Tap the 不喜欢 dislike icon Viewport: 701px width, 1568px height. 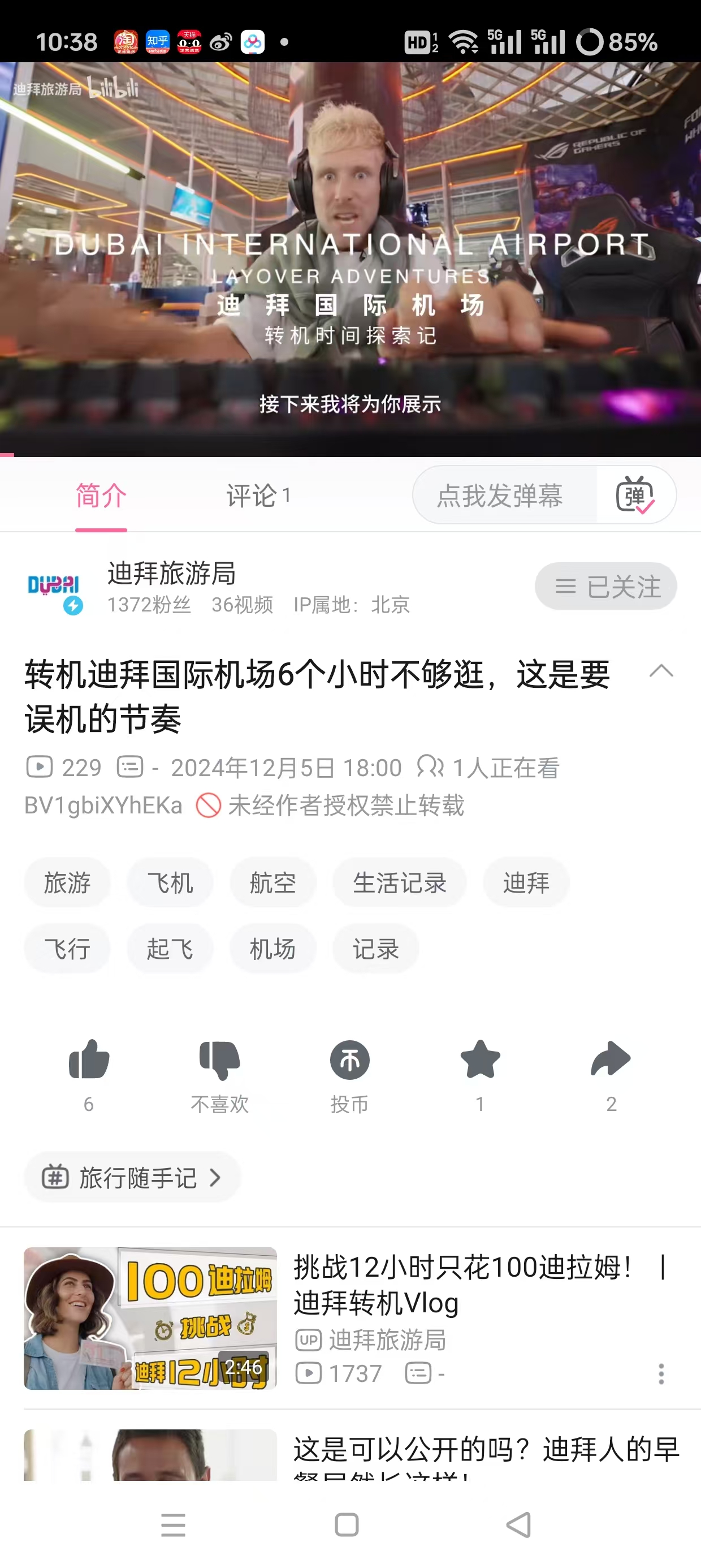[x=220, y=1061]
